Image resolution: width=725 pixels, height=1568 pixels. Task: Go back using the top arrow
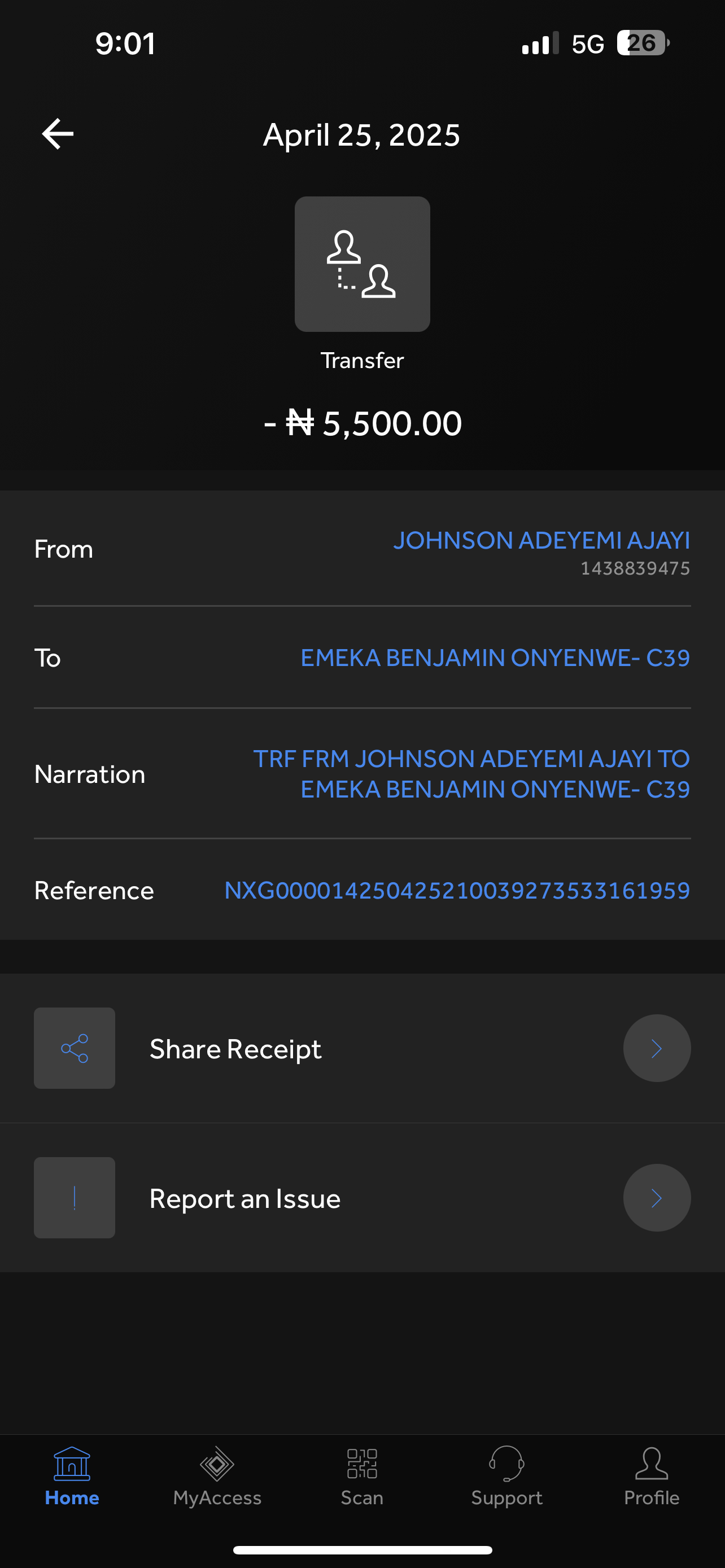click(x=58, y=134)
